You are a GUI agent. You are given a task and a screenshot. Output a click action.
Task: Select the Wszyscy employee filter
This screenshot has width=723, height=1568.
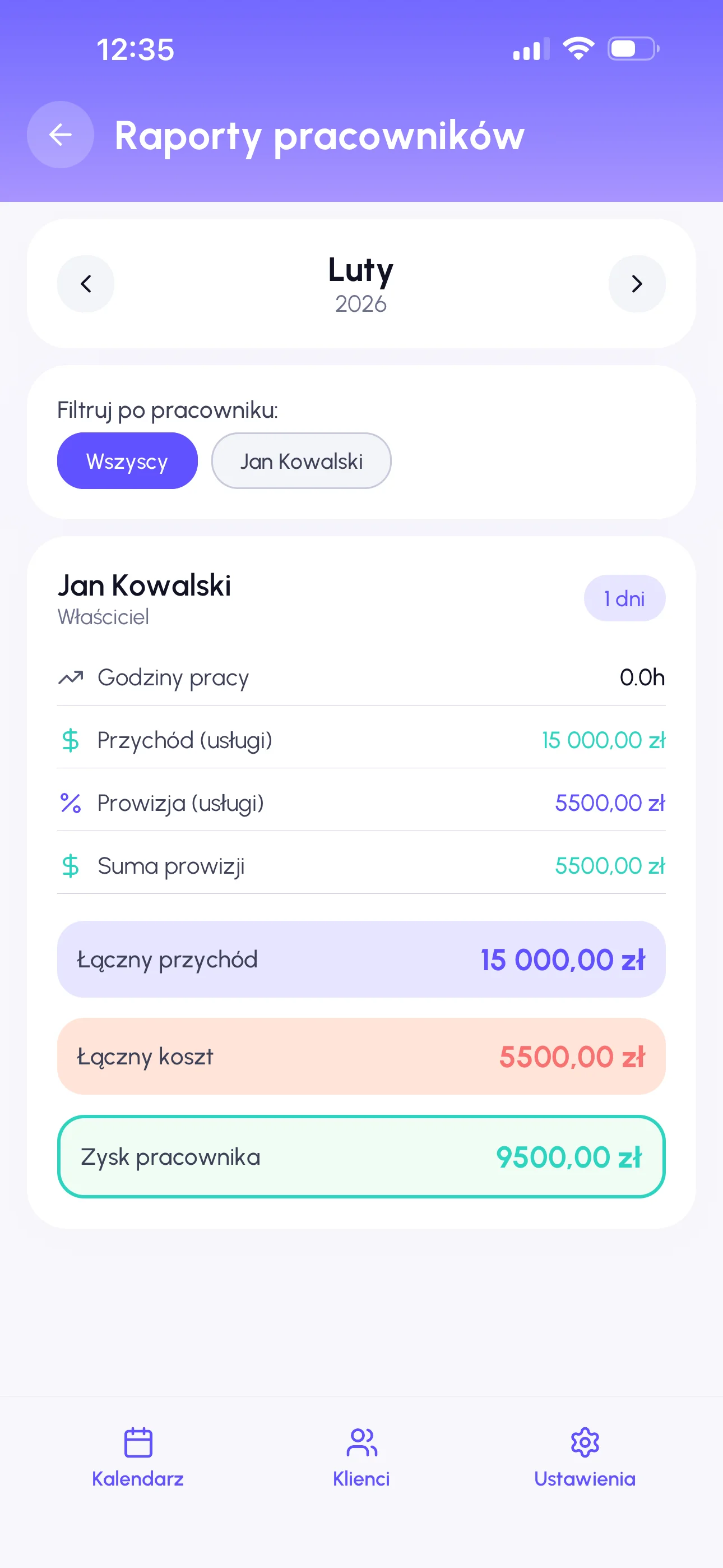coord(127,461)
